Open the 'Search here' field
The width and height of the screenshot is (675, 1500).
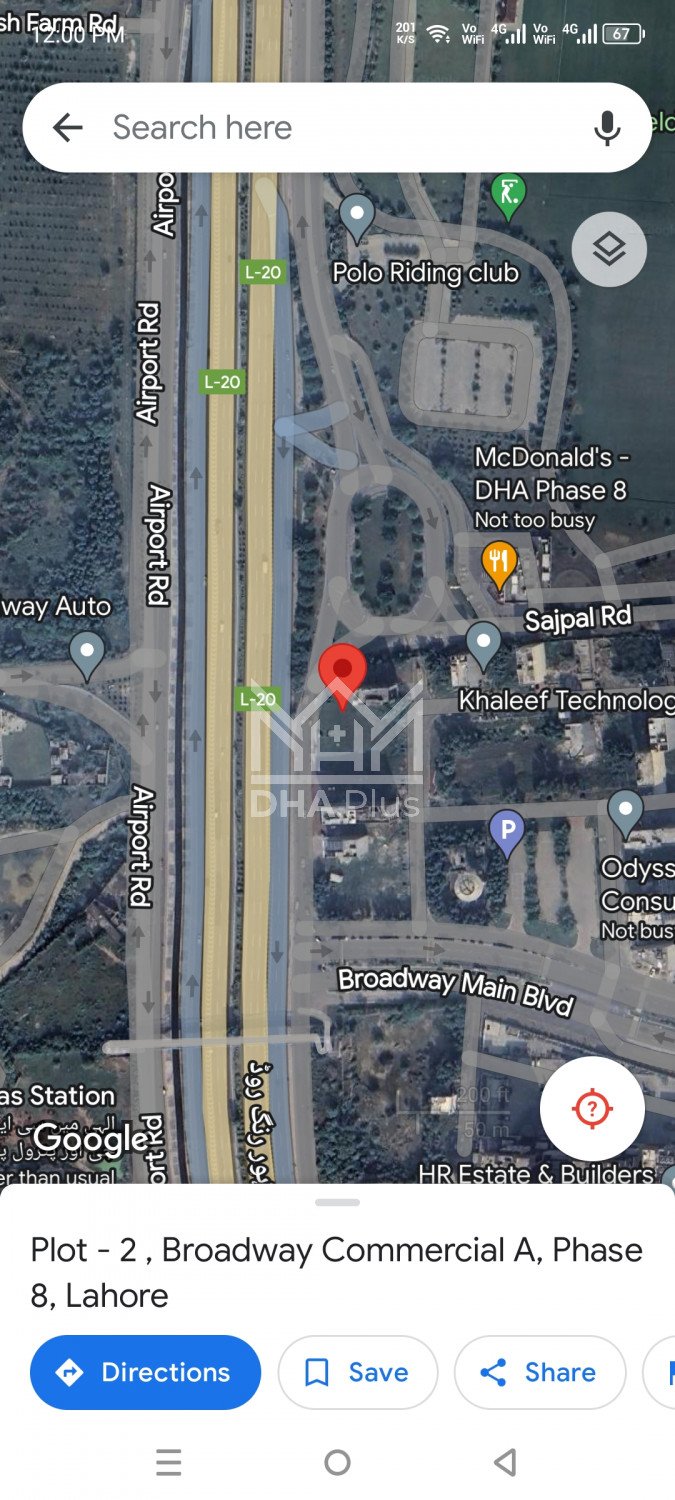[x=330, y=128]
